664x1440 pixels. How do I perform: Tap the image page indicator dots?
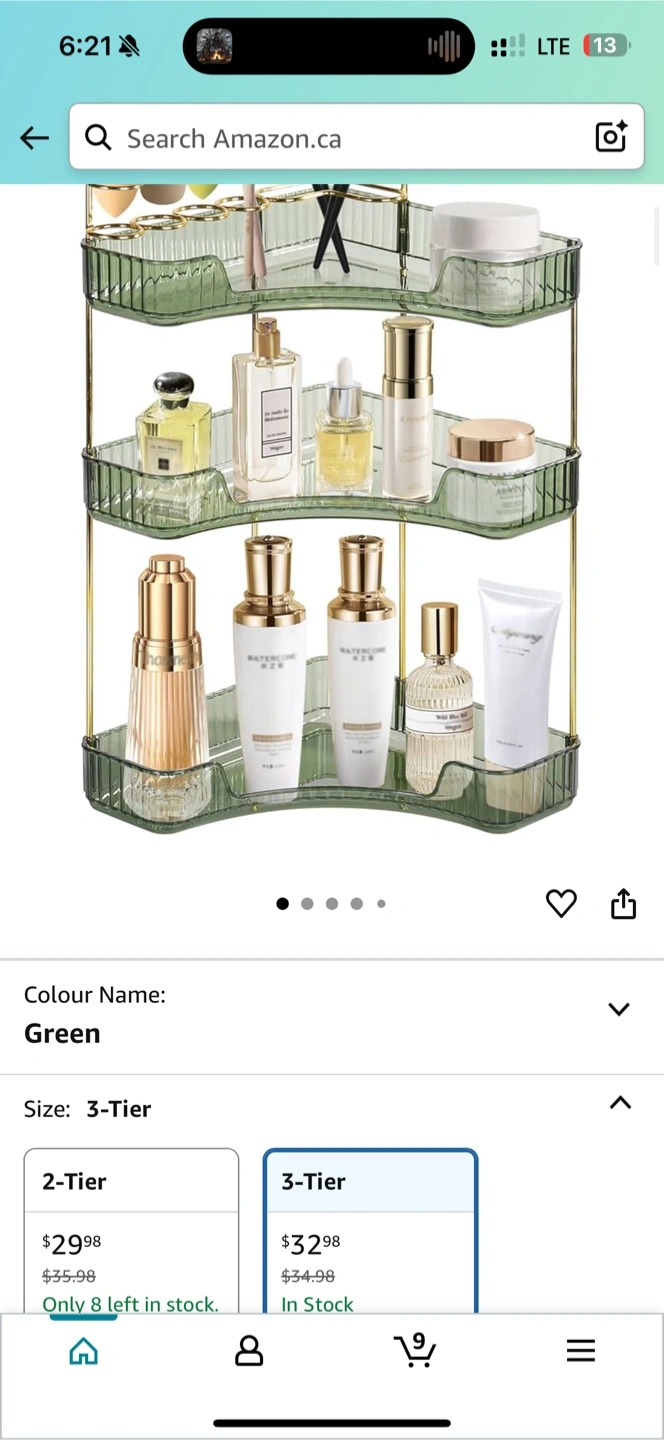click(x=331, y=903)
